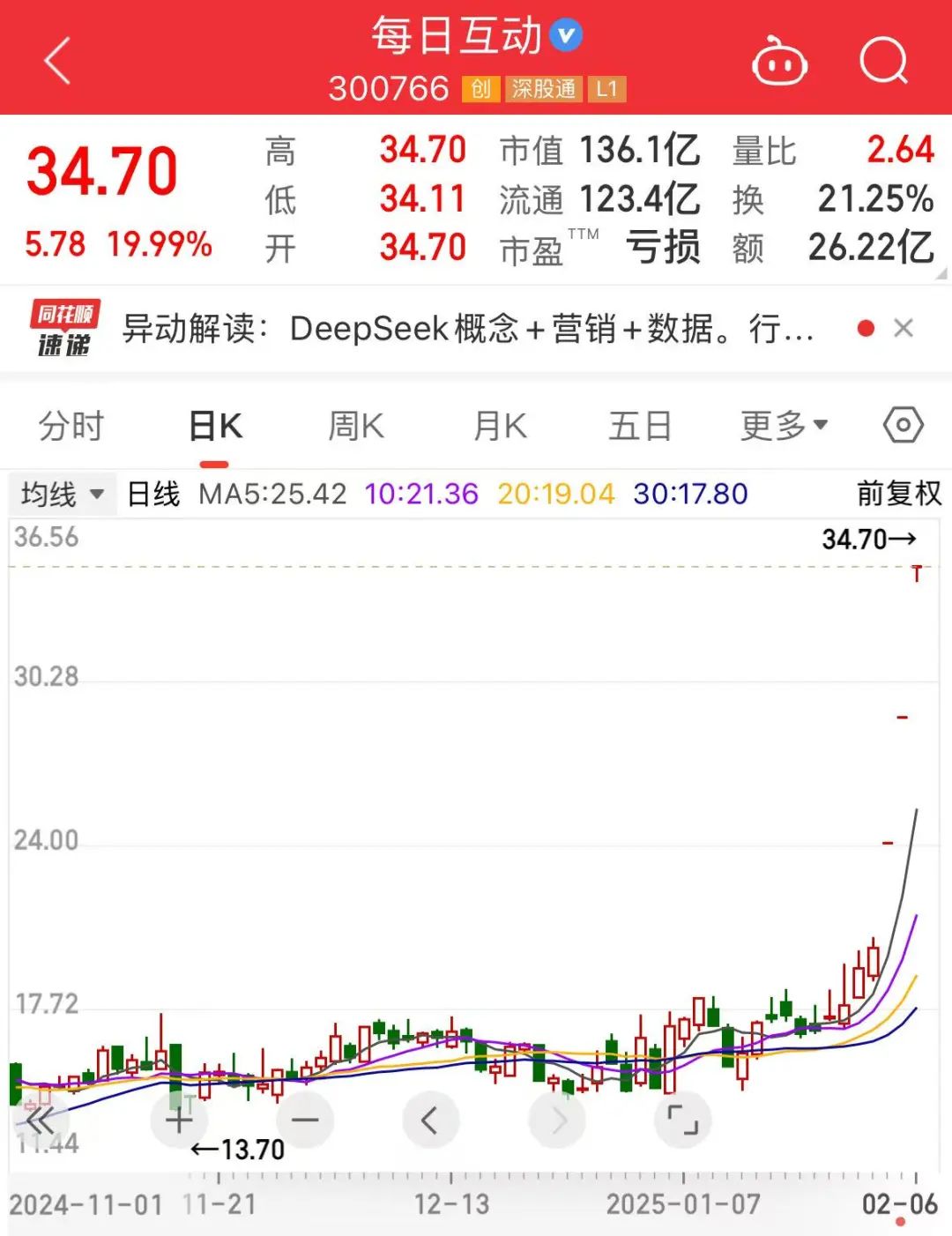Zoom in the K-line chart with plus
952x1236 pixels.
(179, 1121)
